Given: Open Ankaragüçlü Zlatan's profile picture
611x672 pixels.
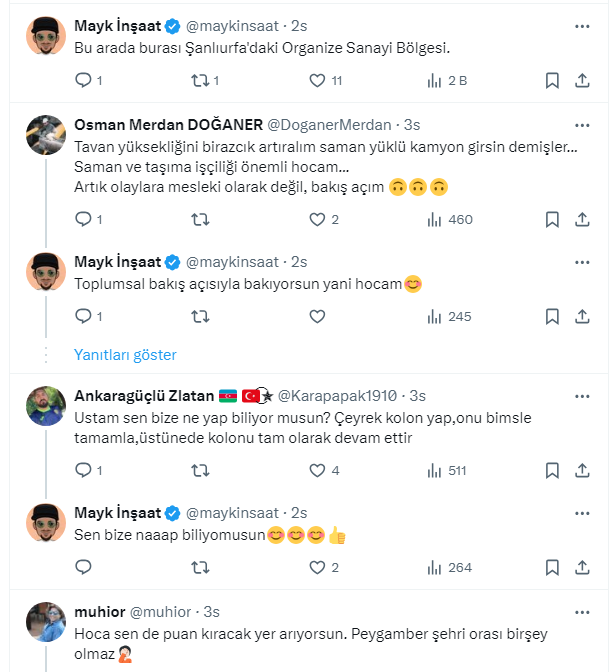Looking at the screenshot, I should [46, 403].
